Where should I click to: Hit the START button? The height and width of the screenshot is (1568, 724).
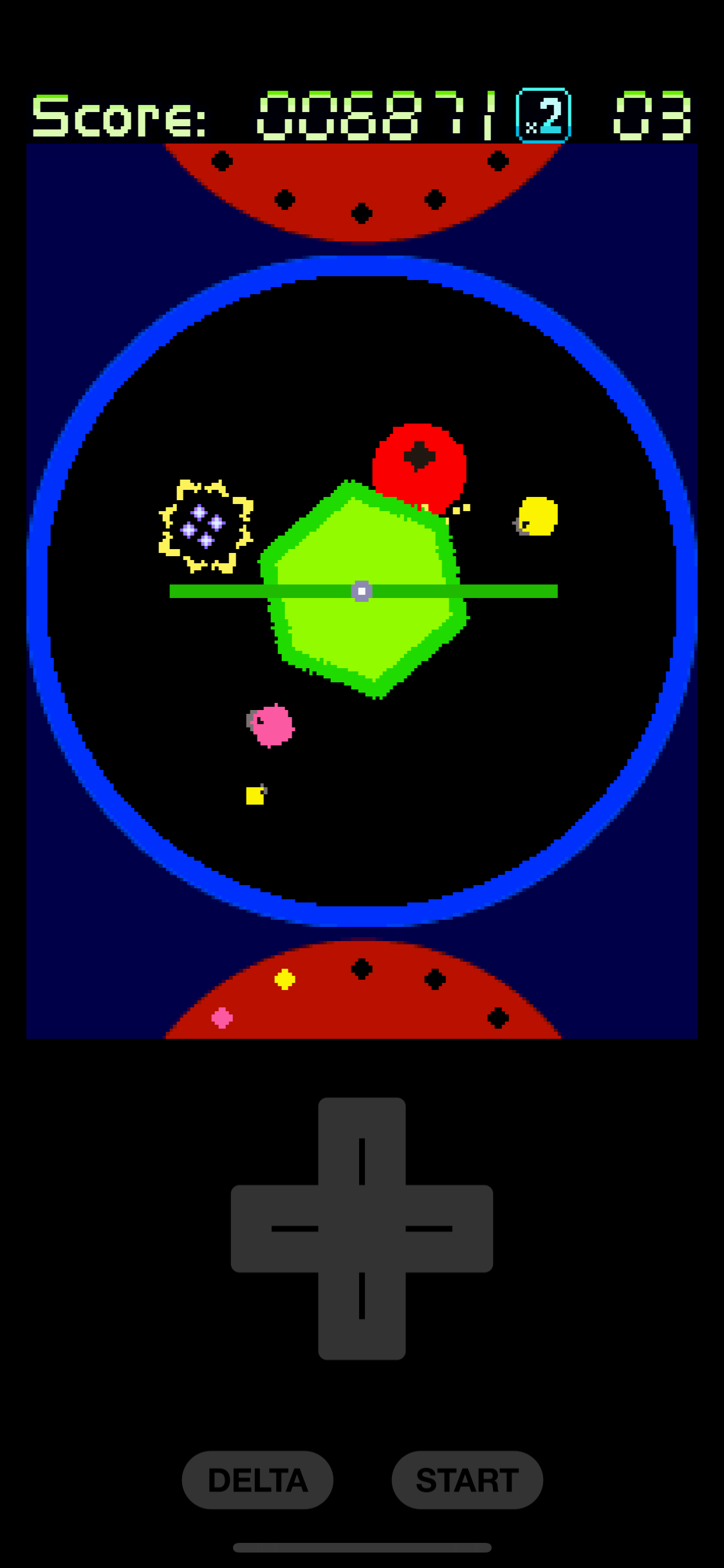tap(467, 1479)
